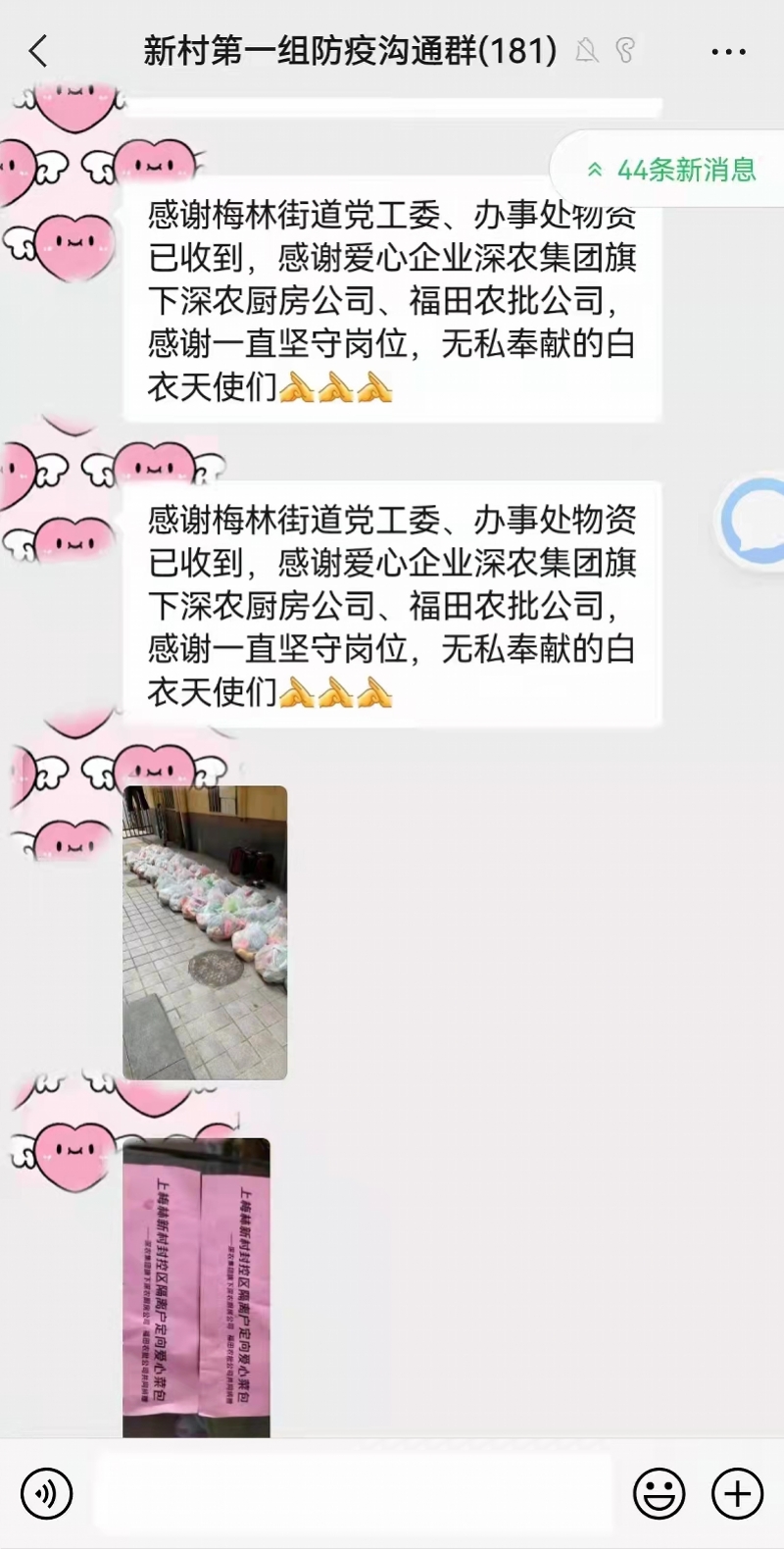View the pink banner label photo
Screen dimensions: 784x1549
pyautogui.click(x=196, y=1286)
